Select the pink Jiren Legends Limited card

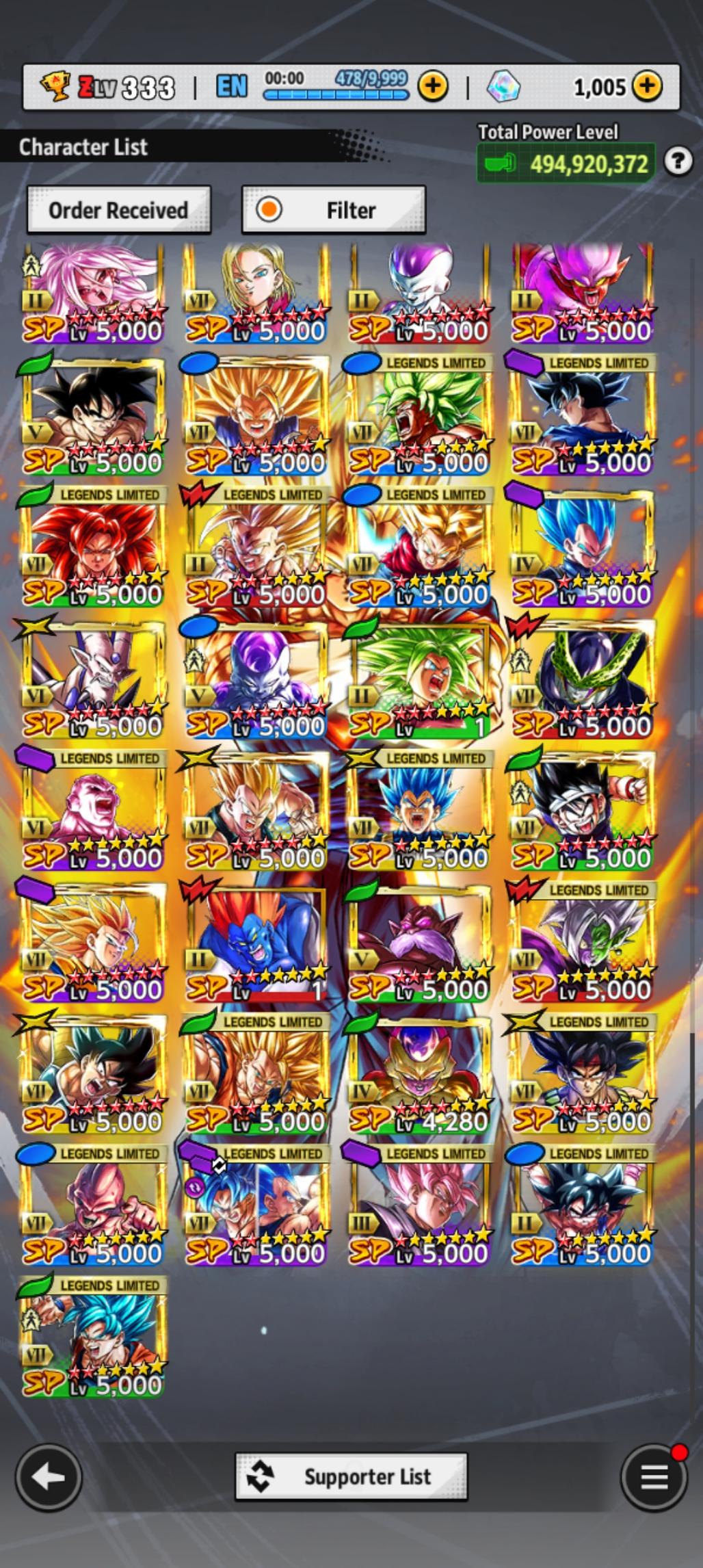pos(93,811)
